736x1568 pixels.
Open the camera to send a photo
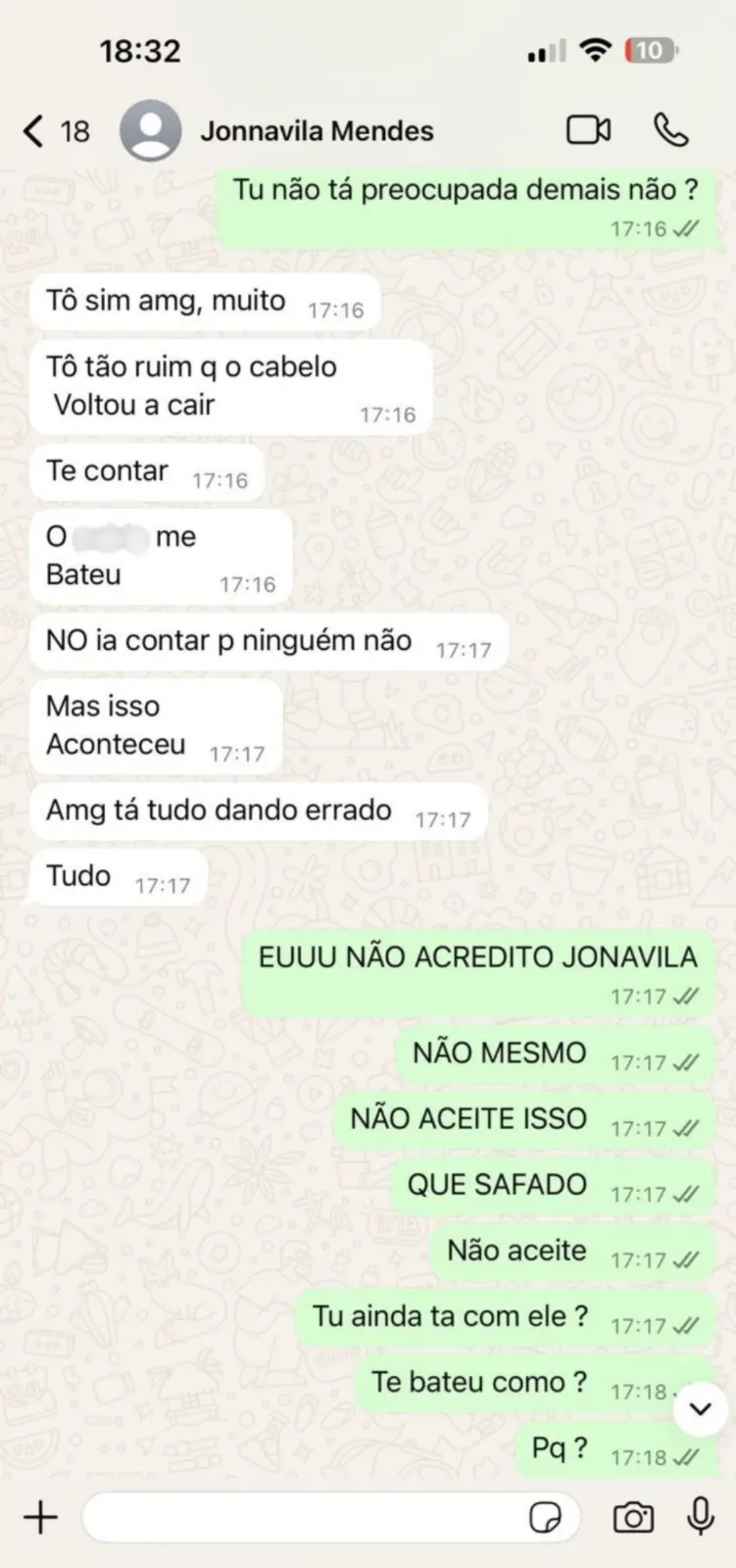633,1518
